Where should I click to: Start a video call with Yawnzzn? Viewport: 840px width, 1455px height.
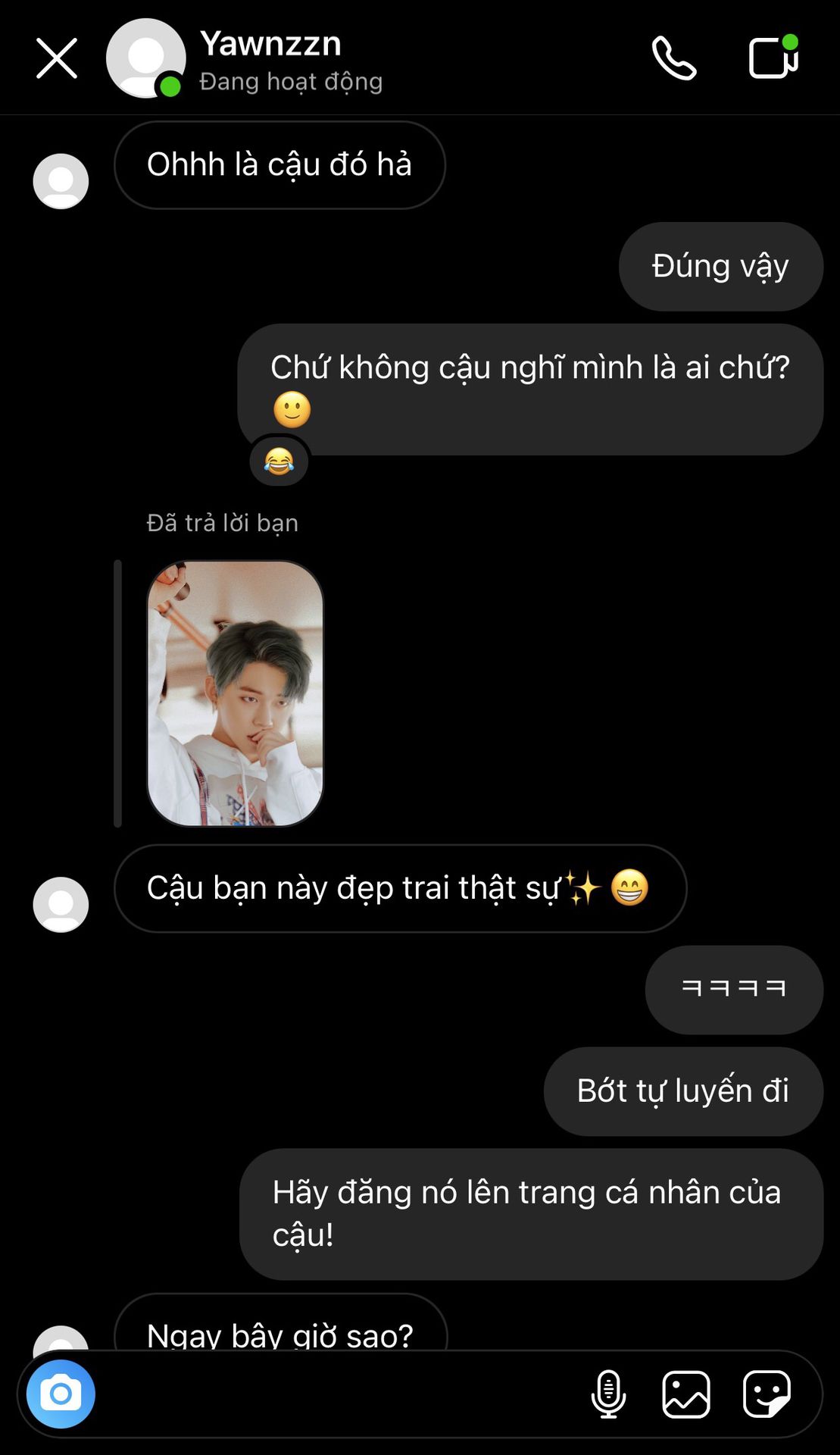(773, 57)
